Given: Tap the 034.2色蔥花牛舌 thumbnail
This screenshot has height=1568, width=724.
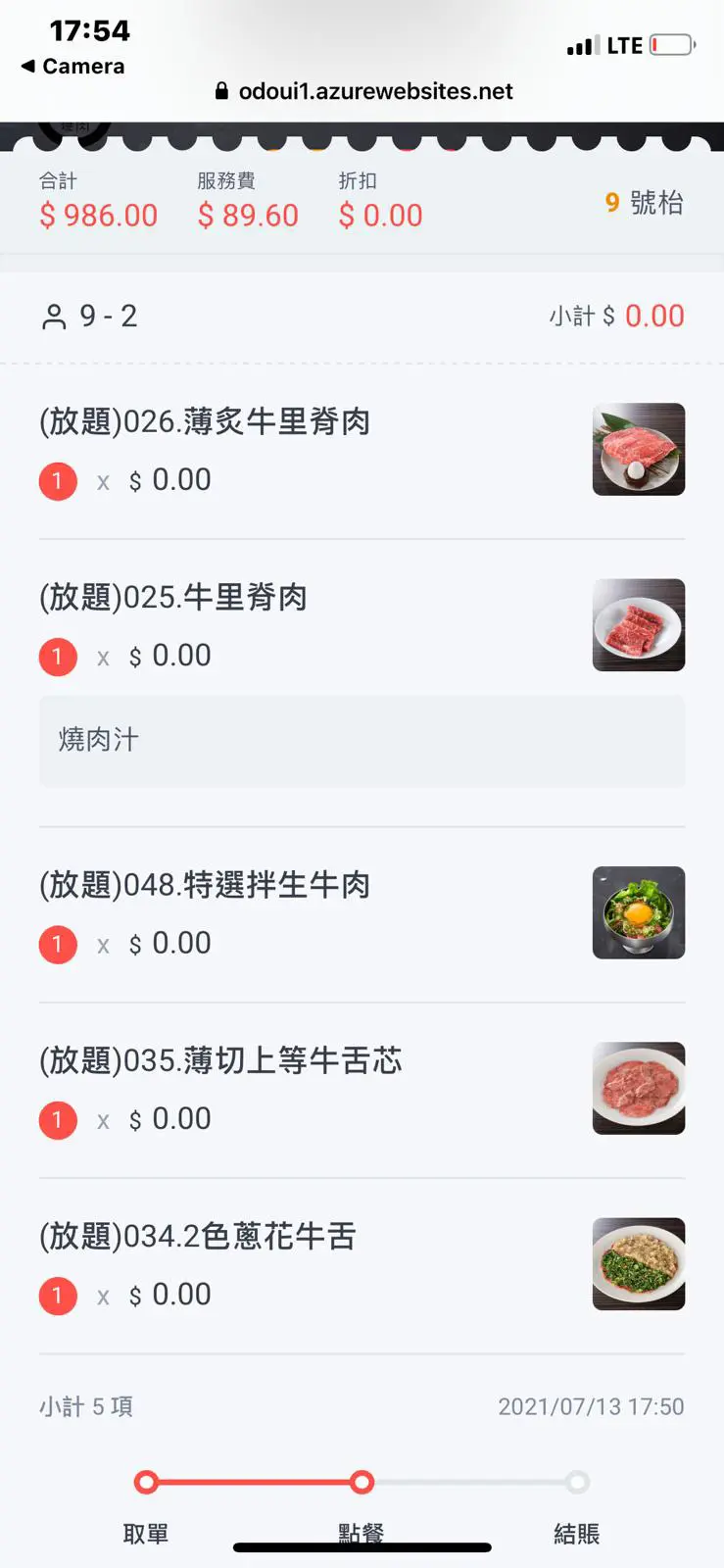Looking at the screenshot, I should [x=639, y=1264].
